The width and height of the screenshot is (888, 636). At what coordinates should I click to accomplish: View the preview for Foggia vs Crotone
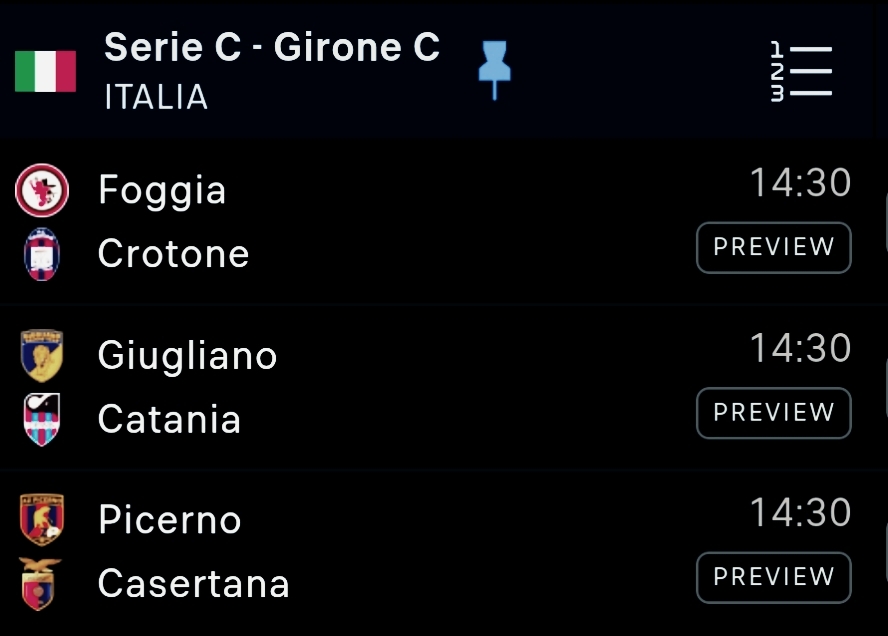(773, 248)
